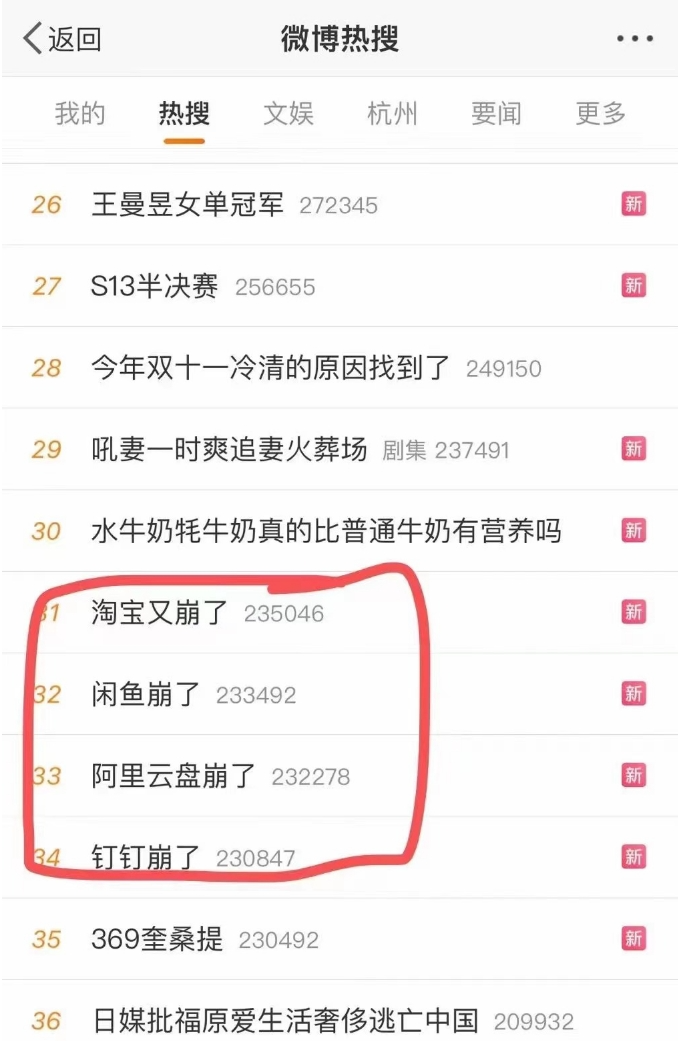Open 水牛奶牦牛奶真的比普通牛奶有营养吗 topic

click(326, 531)
